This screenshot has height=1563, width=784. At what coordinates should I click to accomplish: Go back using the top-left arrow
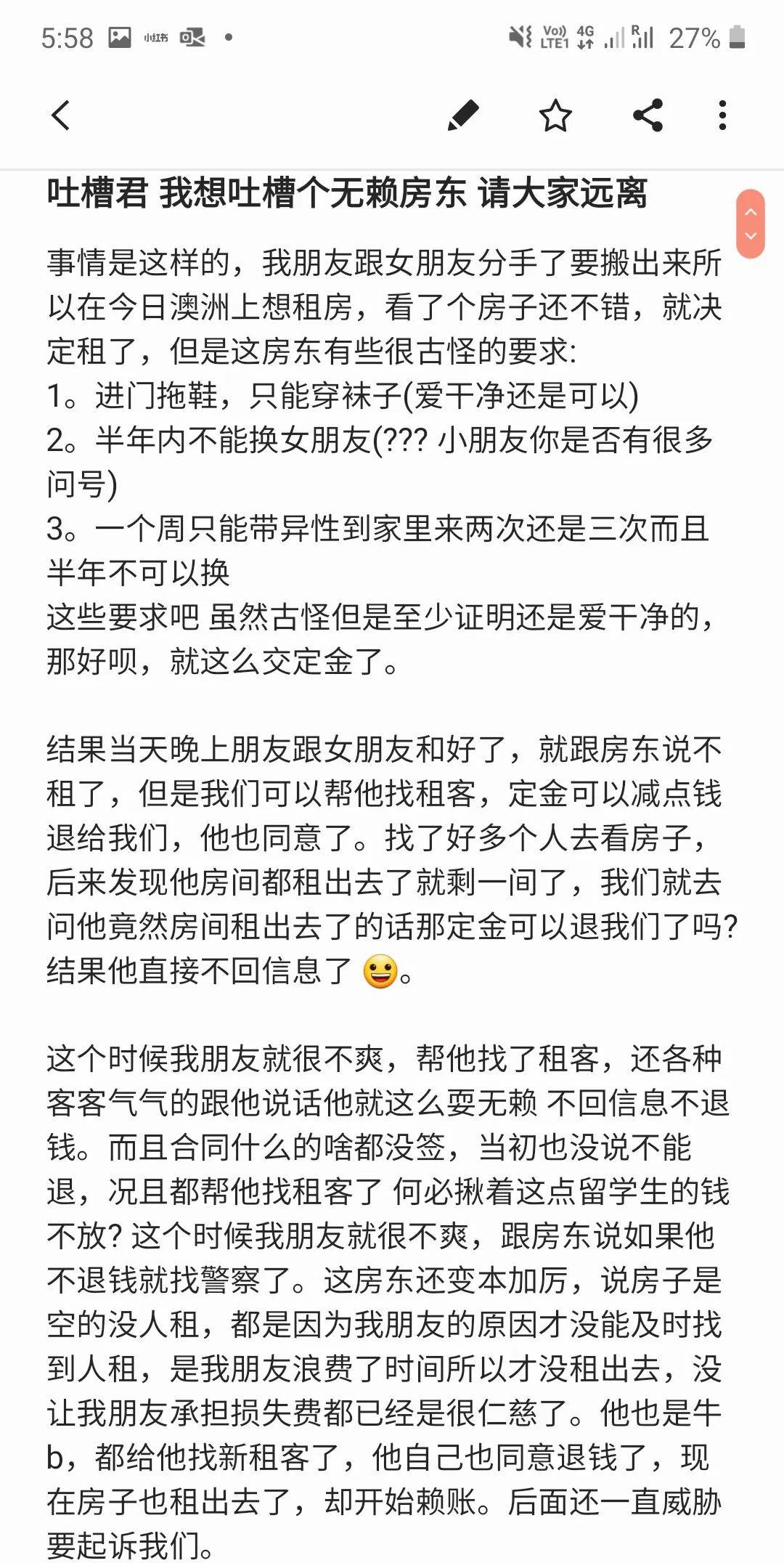61,115
